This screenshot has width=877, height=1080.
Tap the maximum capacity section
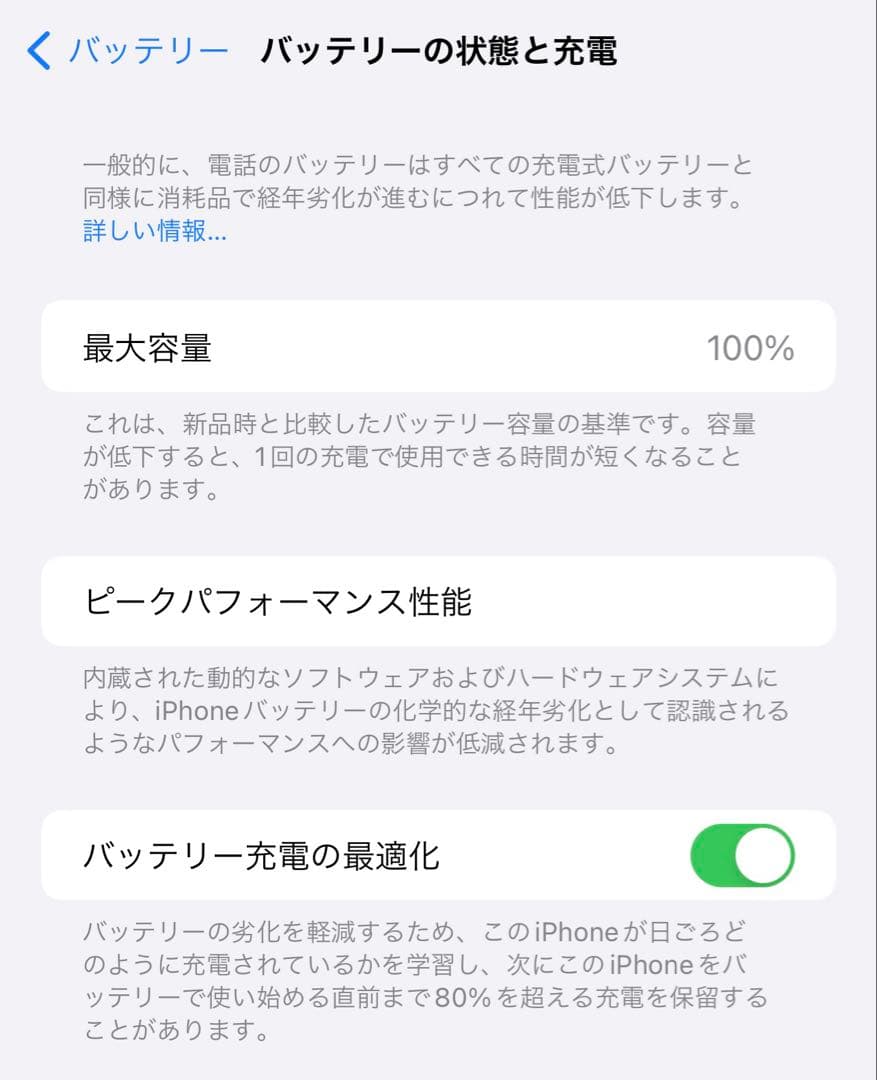438,347
